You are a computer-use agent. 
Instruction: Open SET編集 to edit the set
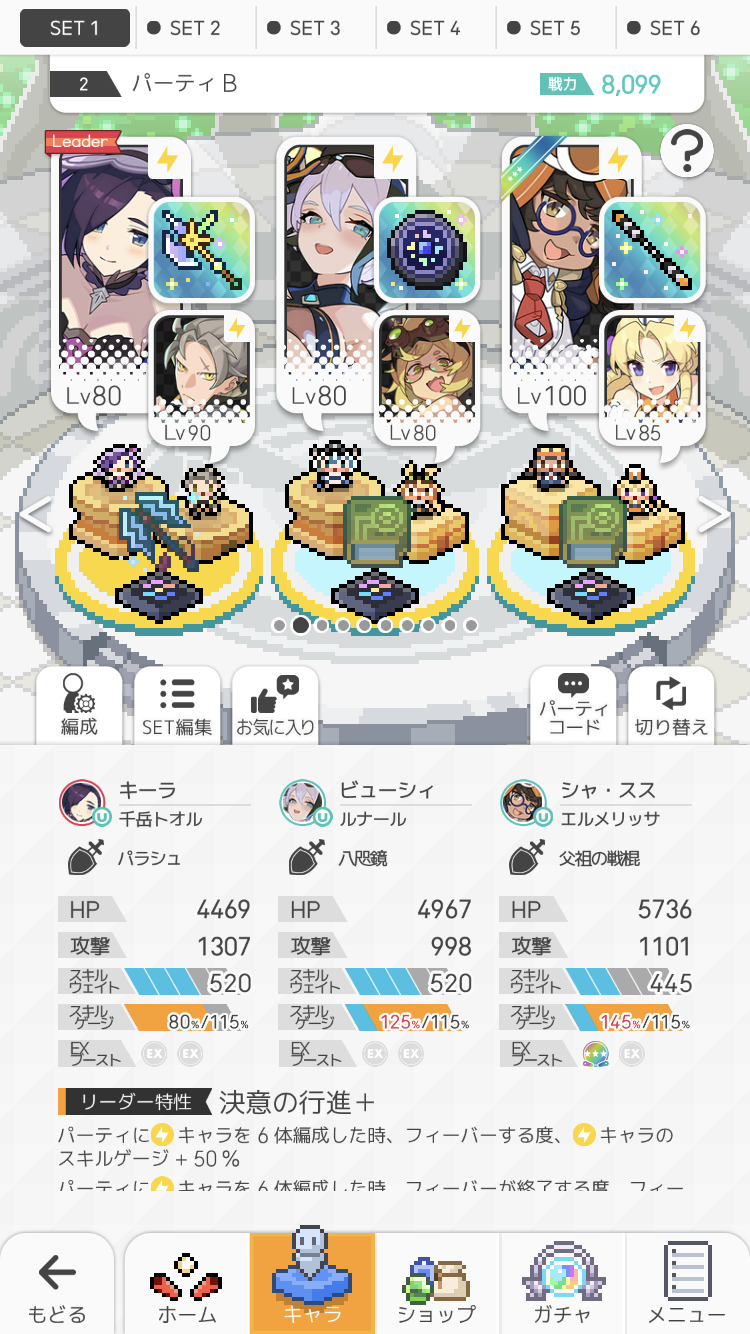click(177, 705)
